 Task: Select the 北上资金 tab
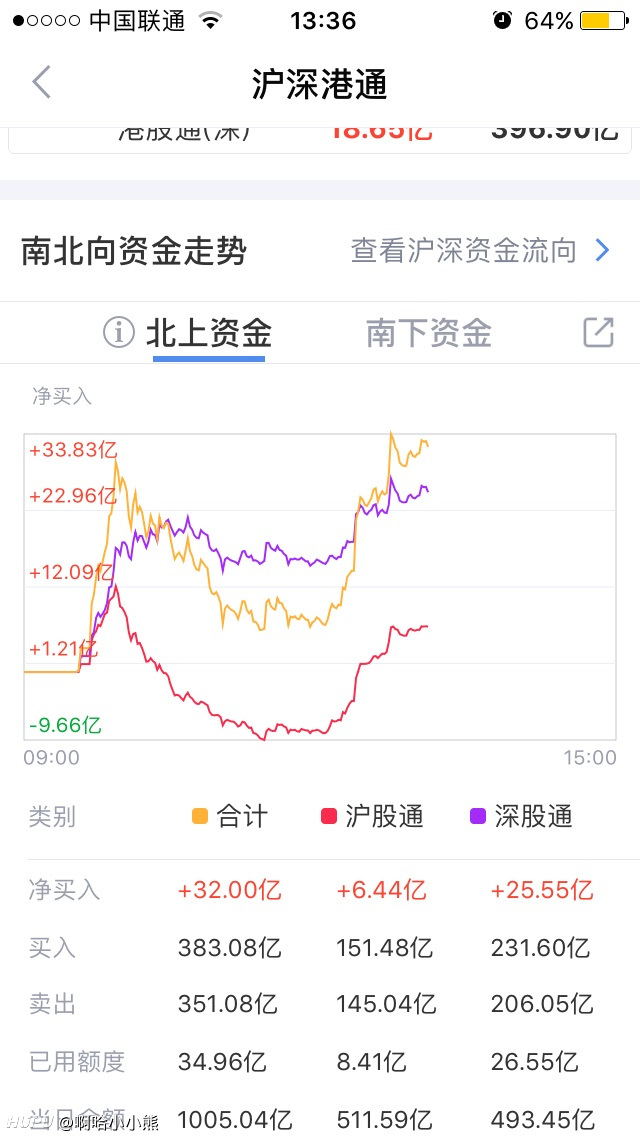tap(209, 333)
